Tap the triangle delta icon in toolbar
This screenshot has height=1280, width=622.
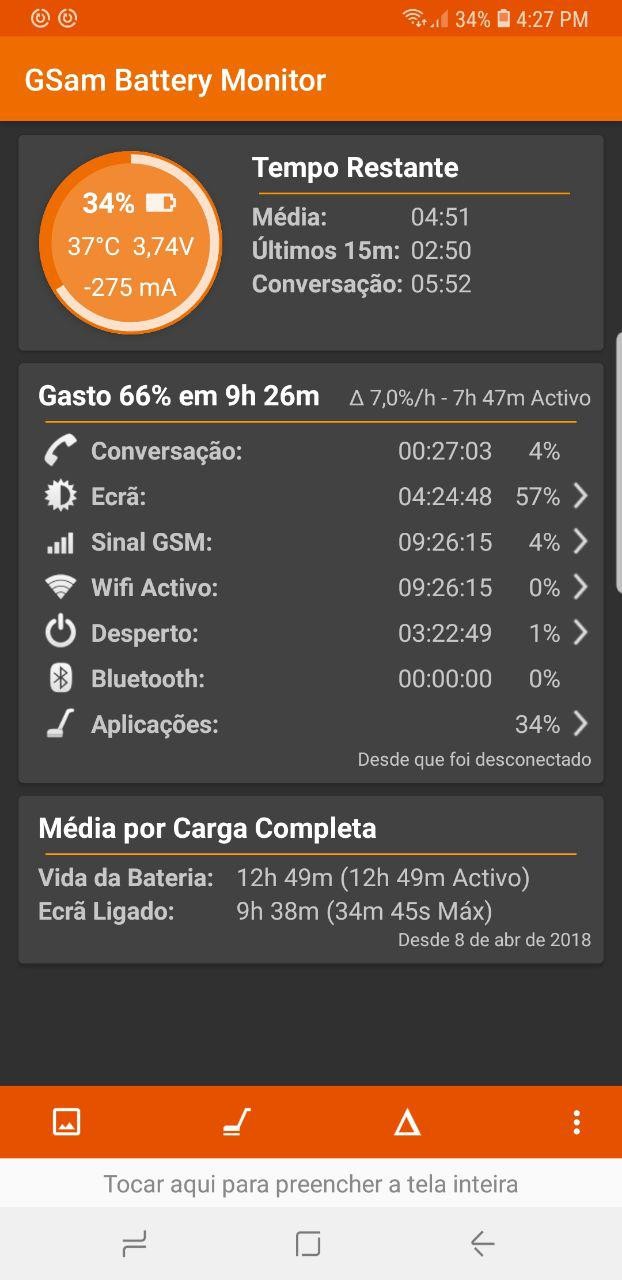(x=407, y=1123)
